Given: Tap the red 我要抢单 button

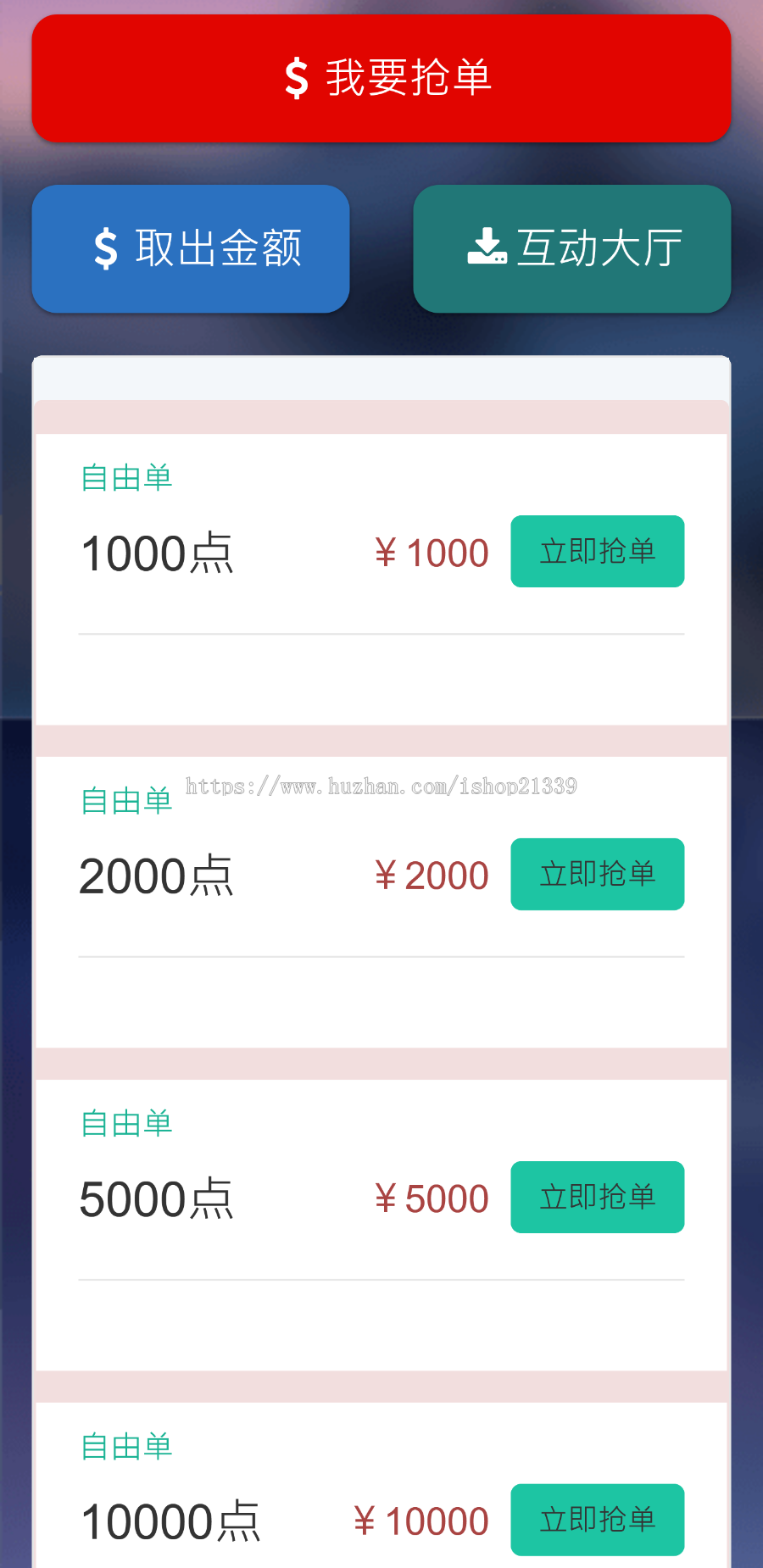Looking at the screenshot, I should [381, 79].
